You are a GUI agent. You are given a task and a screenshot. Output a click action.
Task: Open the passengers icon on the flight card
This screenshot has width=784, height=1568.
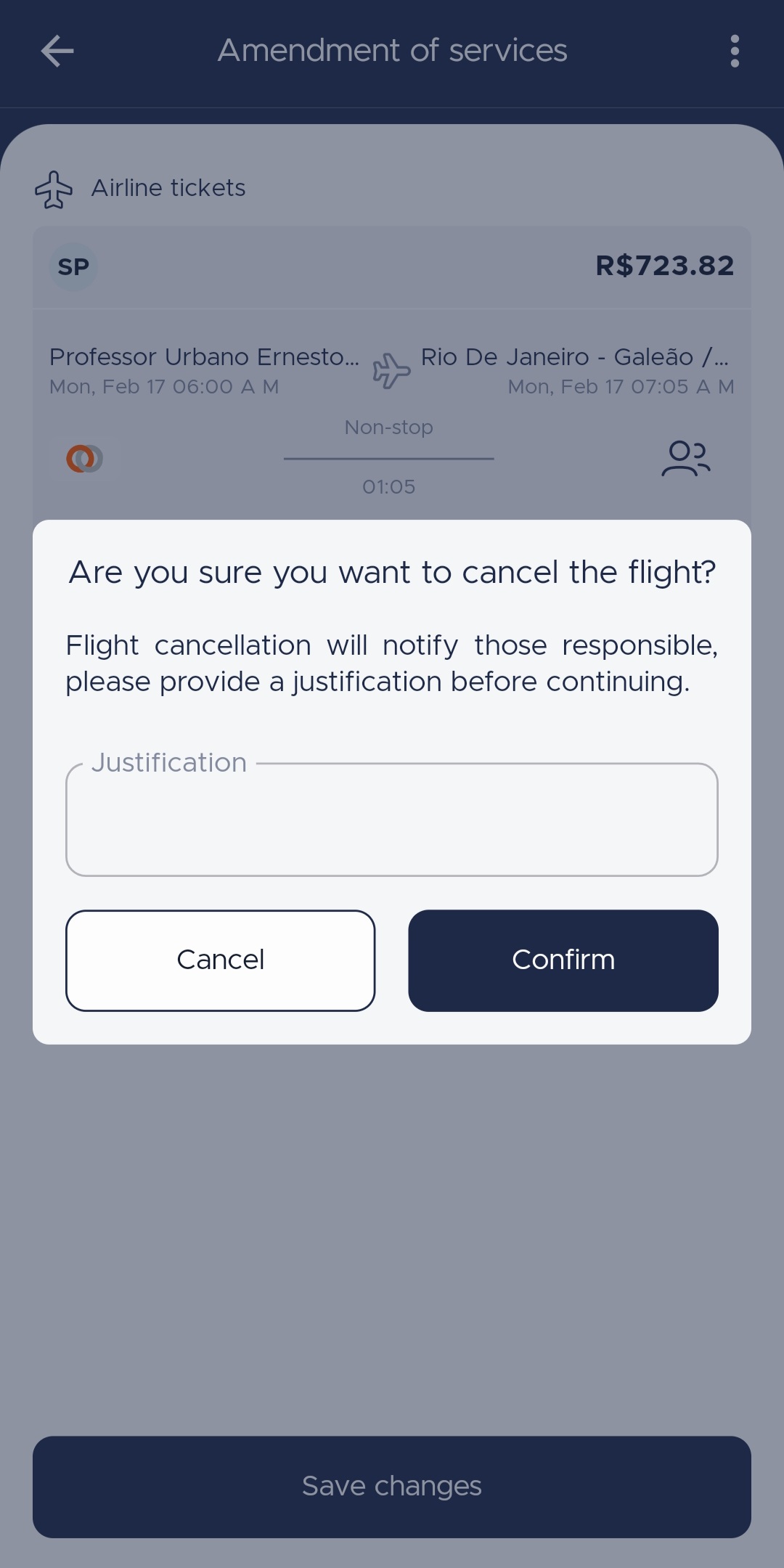point(686,459)
